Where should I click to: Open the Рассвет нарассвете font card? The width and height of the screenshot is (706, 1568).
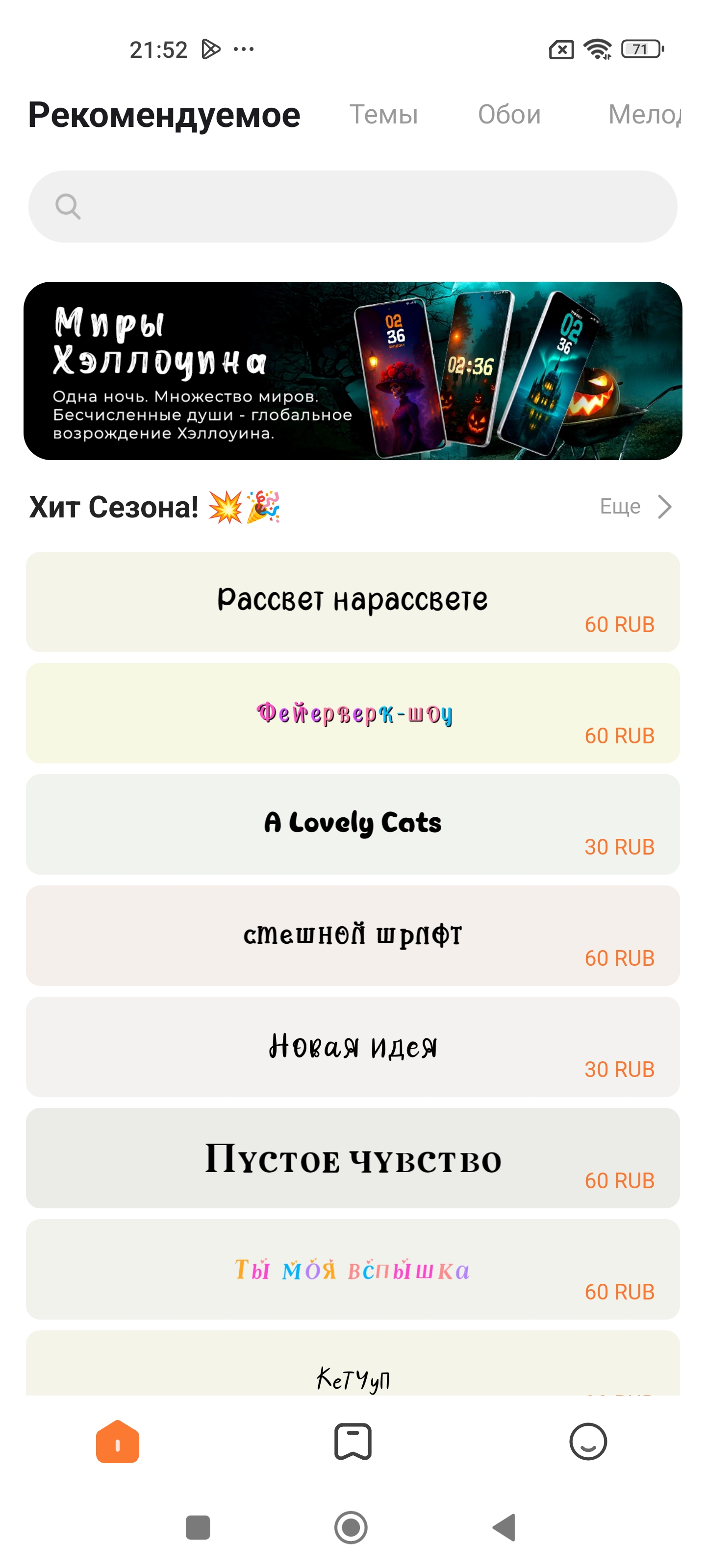[353, 602]
